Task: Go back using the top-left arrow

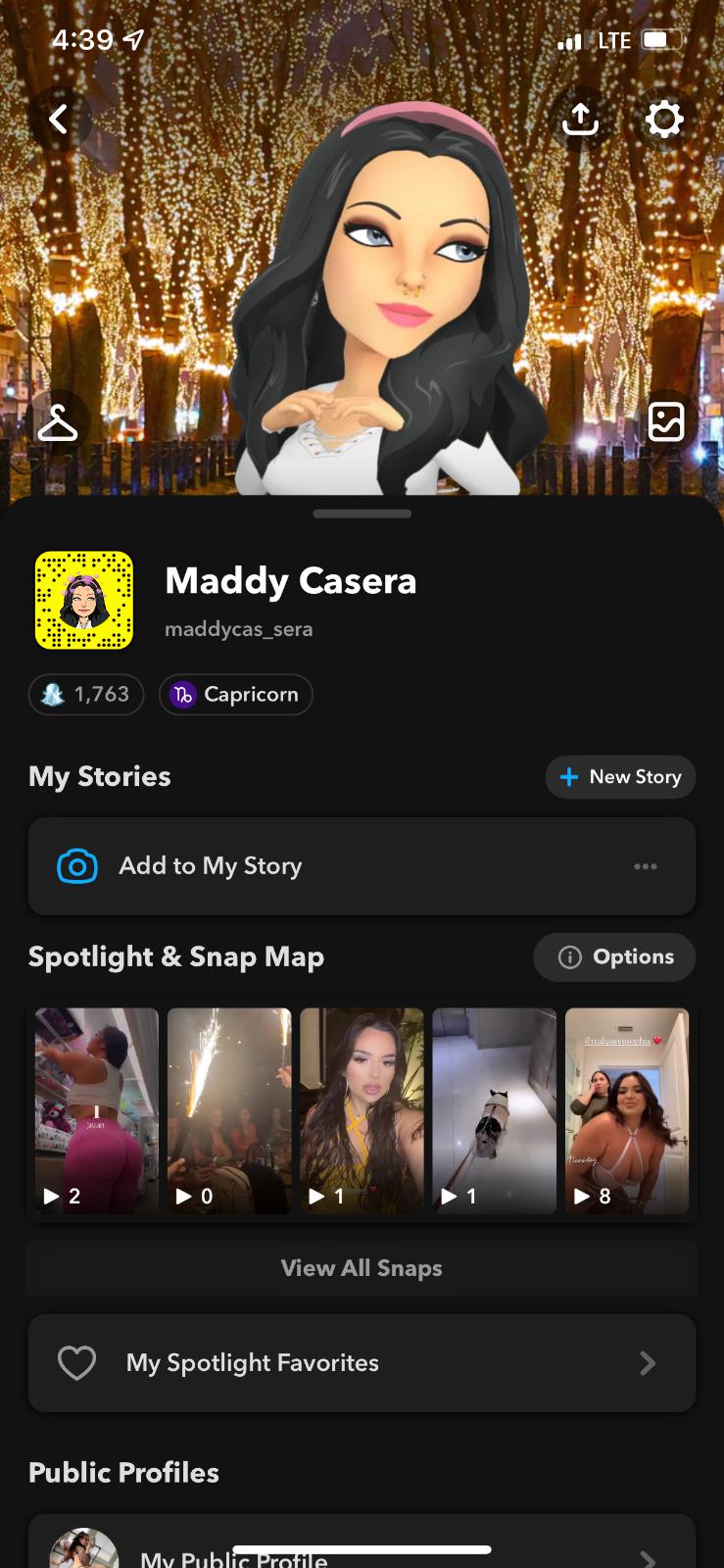Action: coord(60,120)
